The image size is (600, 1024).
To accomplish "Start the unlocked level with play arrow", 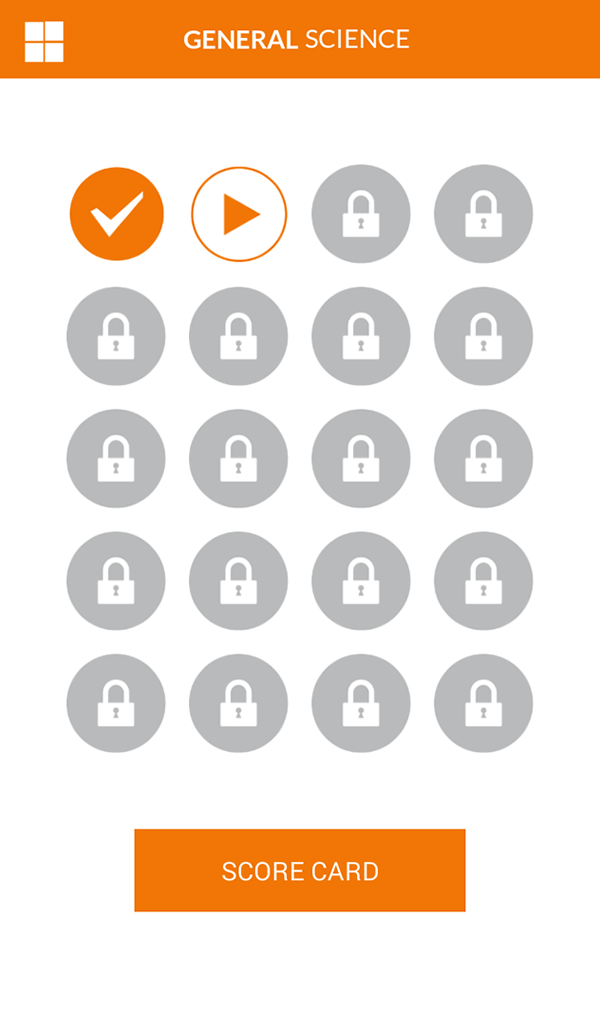I will 239,214.
